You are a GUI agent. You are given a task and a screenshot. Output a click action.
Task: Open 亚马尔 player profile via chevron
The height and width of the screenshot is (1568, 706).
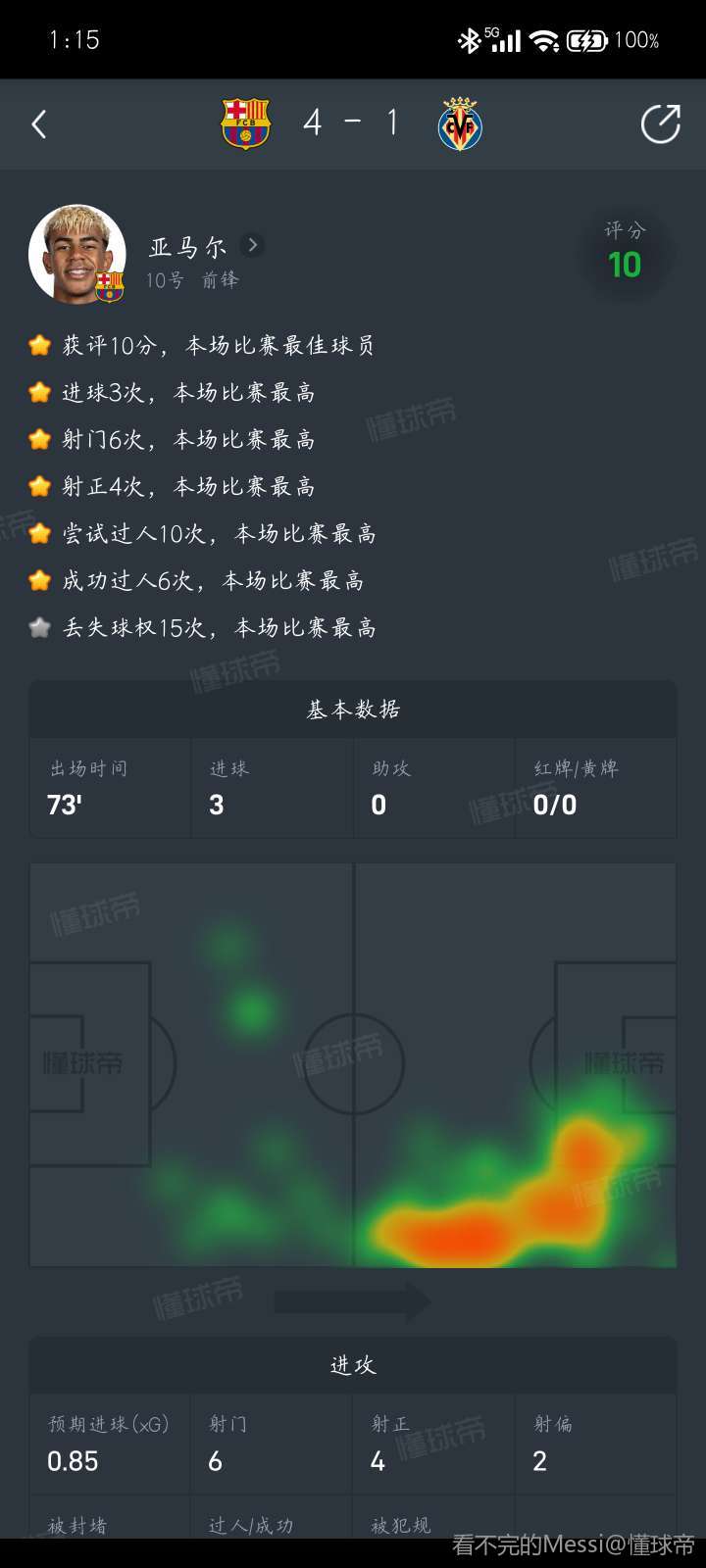[x=253, y=245]
